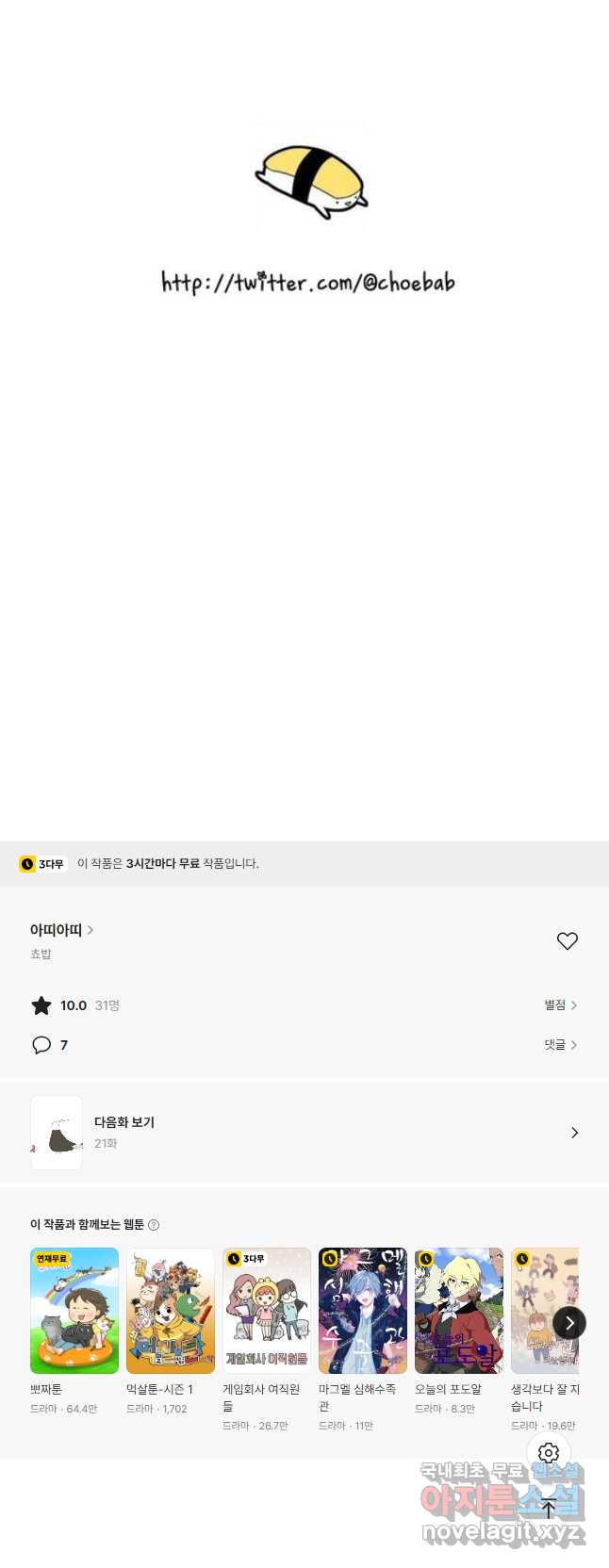The height and width of the screenshot is (1568, 609).
Task: Show more recommended webtoons with the arrow
Action: coord(568,1323)
